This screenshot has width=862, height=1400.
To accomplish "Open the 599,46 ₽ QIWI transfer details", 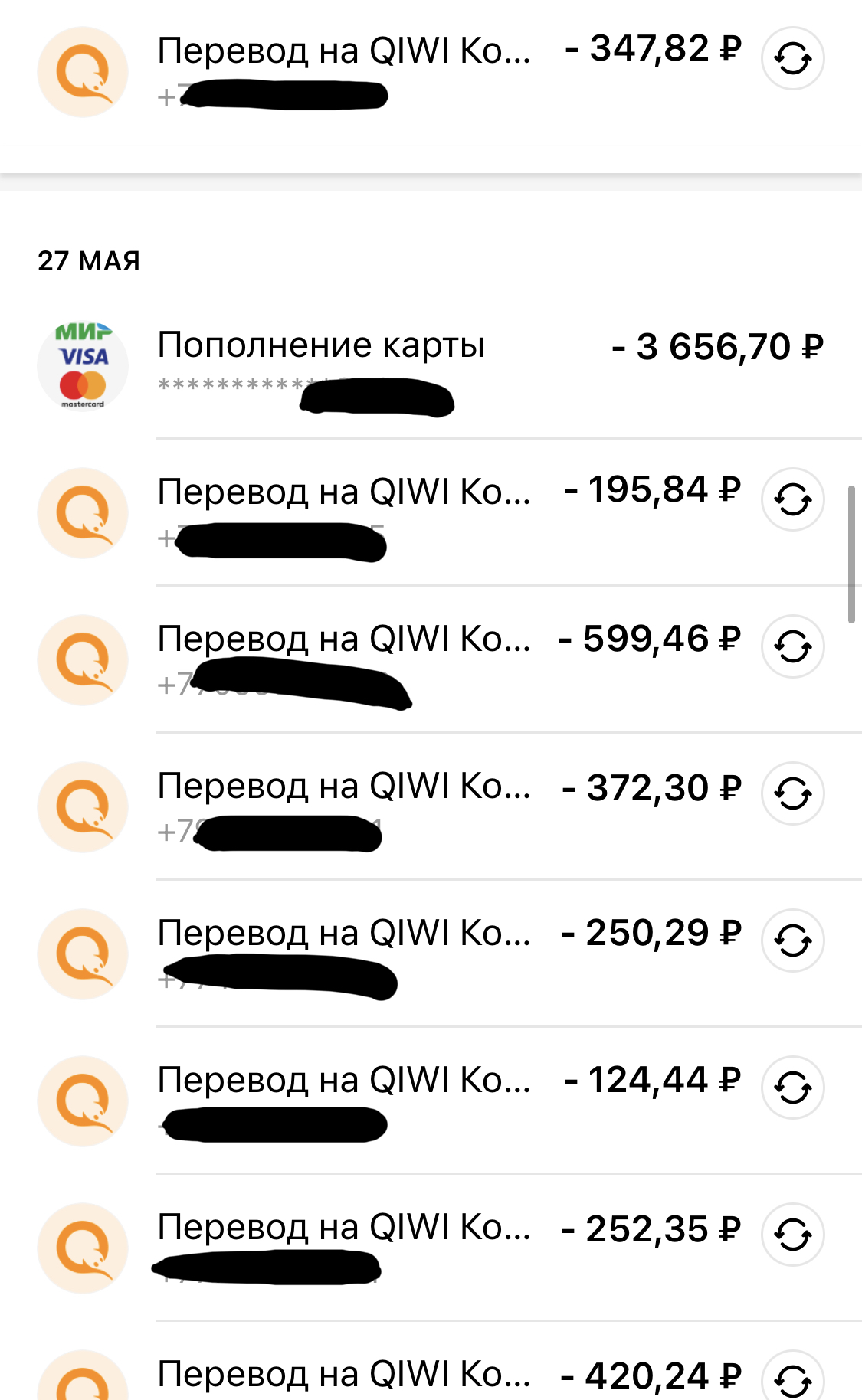I will [x=431, y=659].
